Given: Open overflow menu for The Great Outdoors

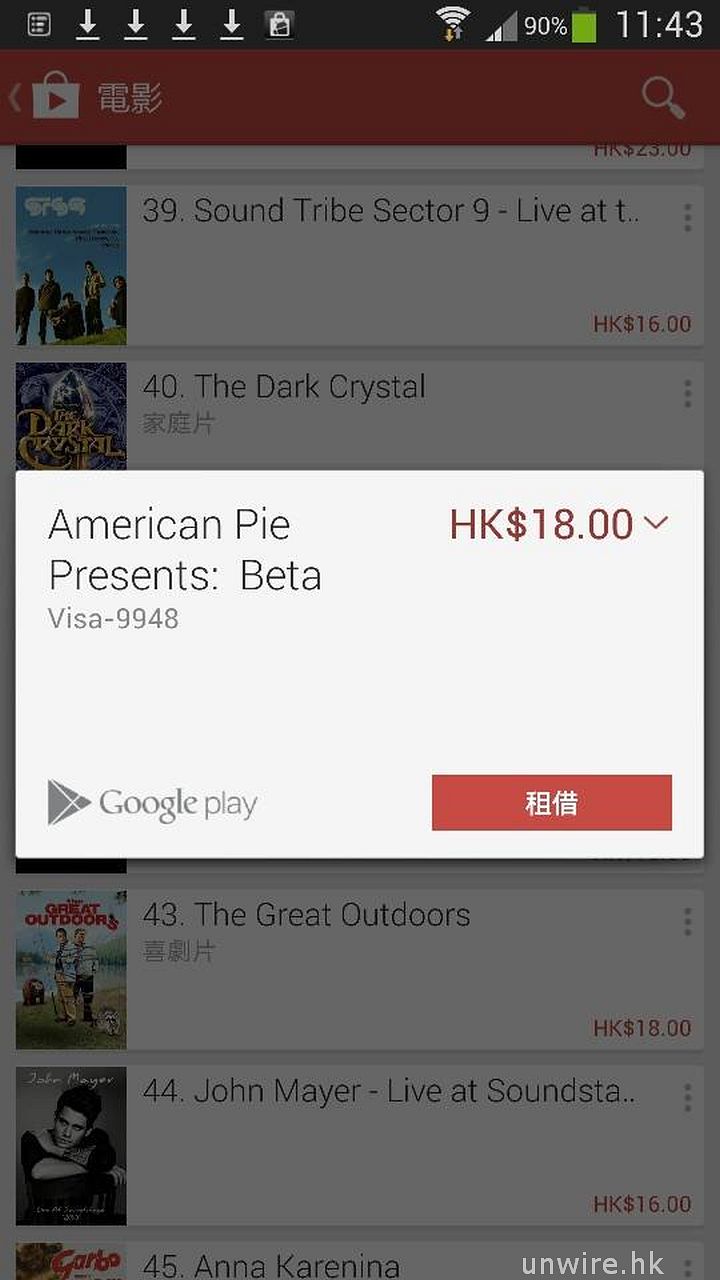Looking at the screenshot, I should click(x=687, y=922).
